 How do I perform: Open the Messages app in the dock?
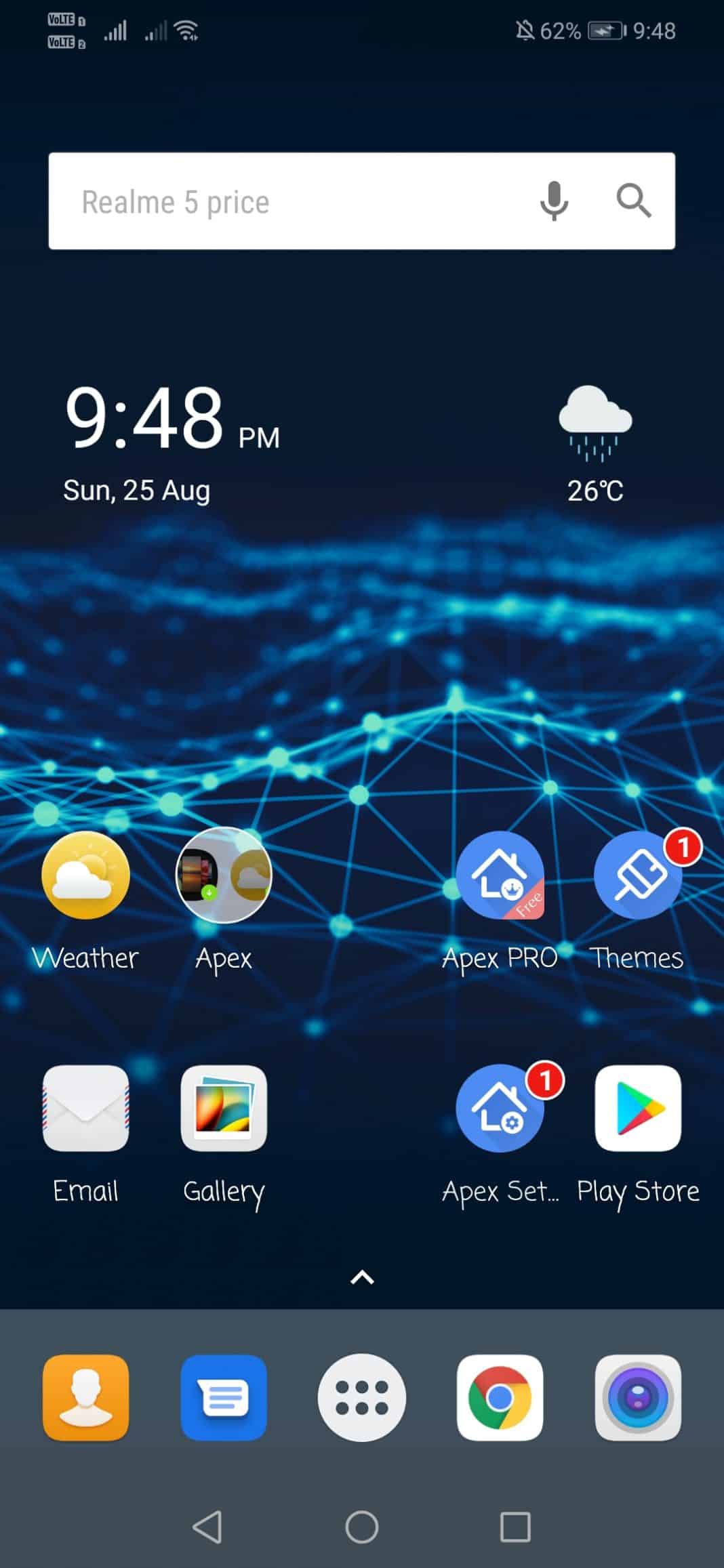[224, 1397]
